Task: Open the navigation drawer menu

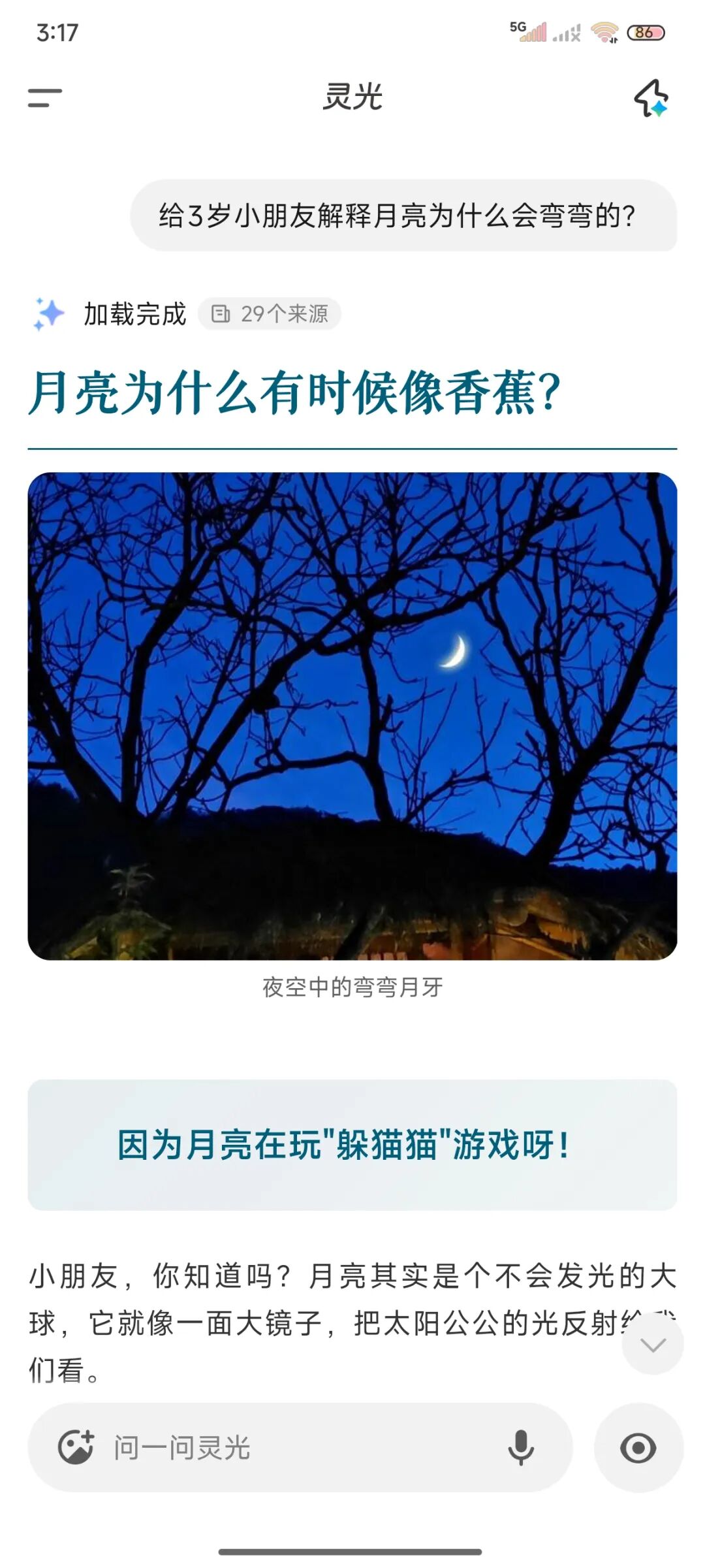Action: click(46, 98)
